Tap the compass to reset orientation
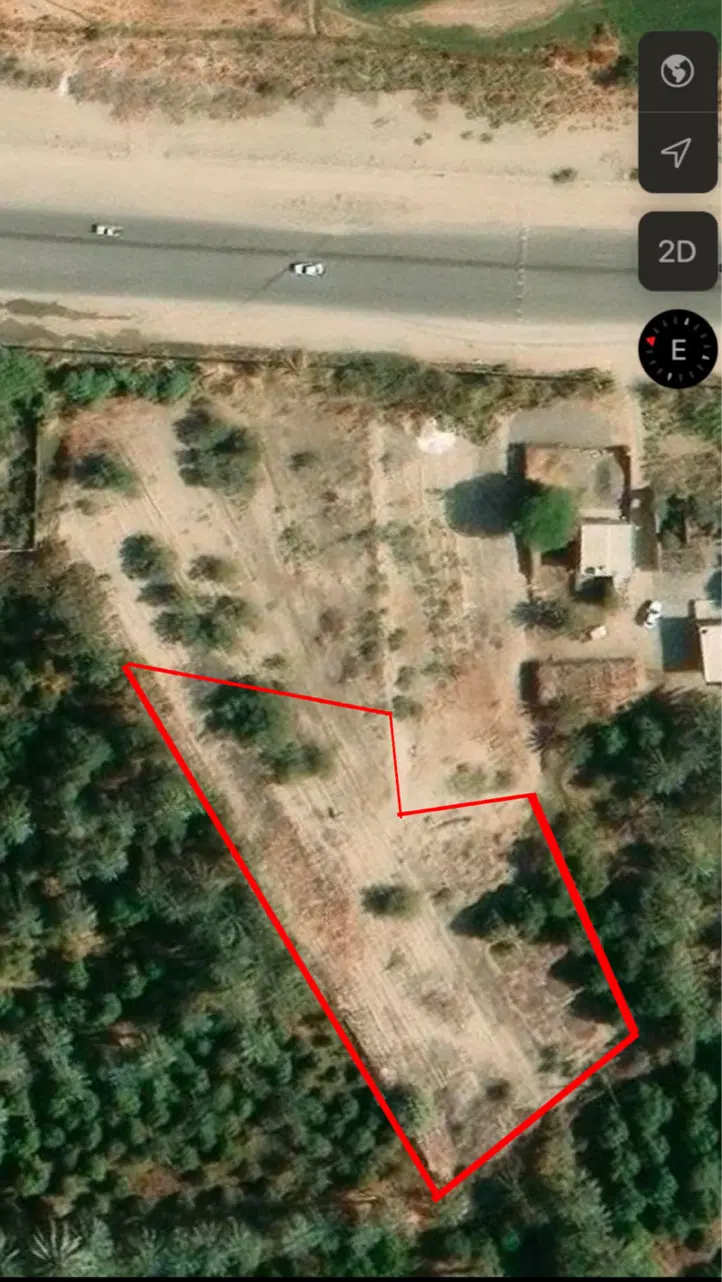Image resolution: width=722 pixels, height=1282 pixels. (x=678, y=349)
